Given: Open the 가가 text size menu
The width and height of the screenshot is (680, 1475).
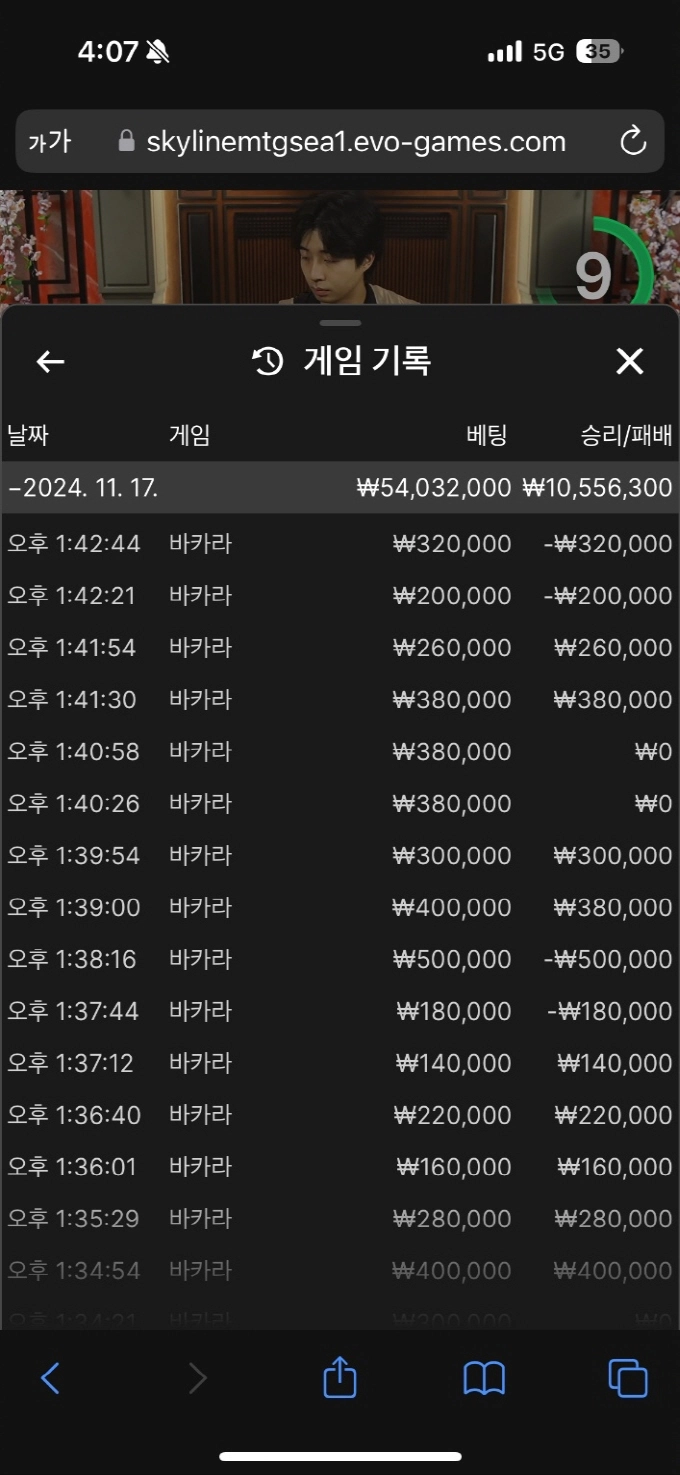Looking at the screenshot, I should [x=49, y=142].
